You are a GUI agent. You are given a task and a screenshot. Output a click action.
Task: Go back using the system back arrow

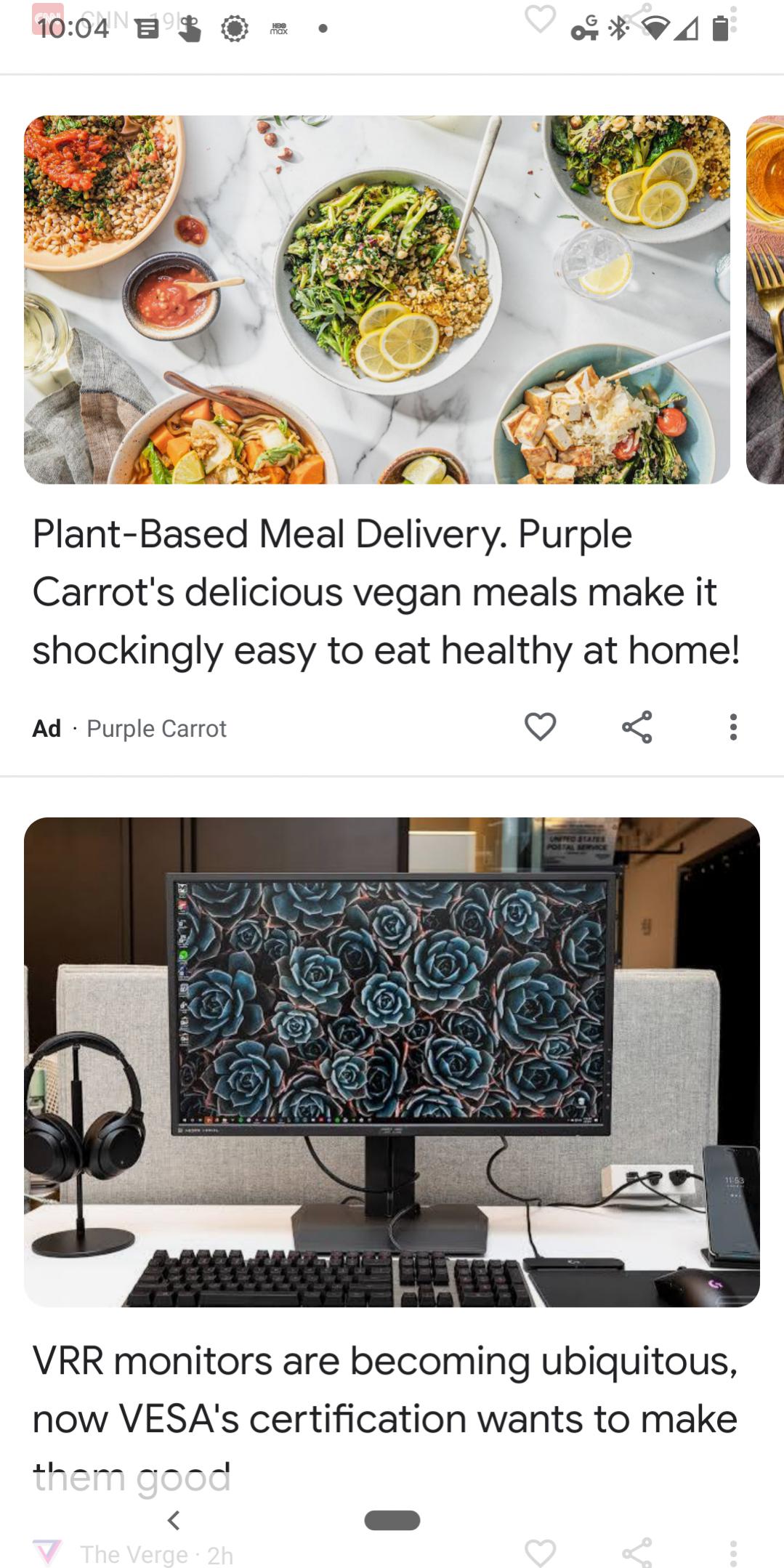point(173,1519)
